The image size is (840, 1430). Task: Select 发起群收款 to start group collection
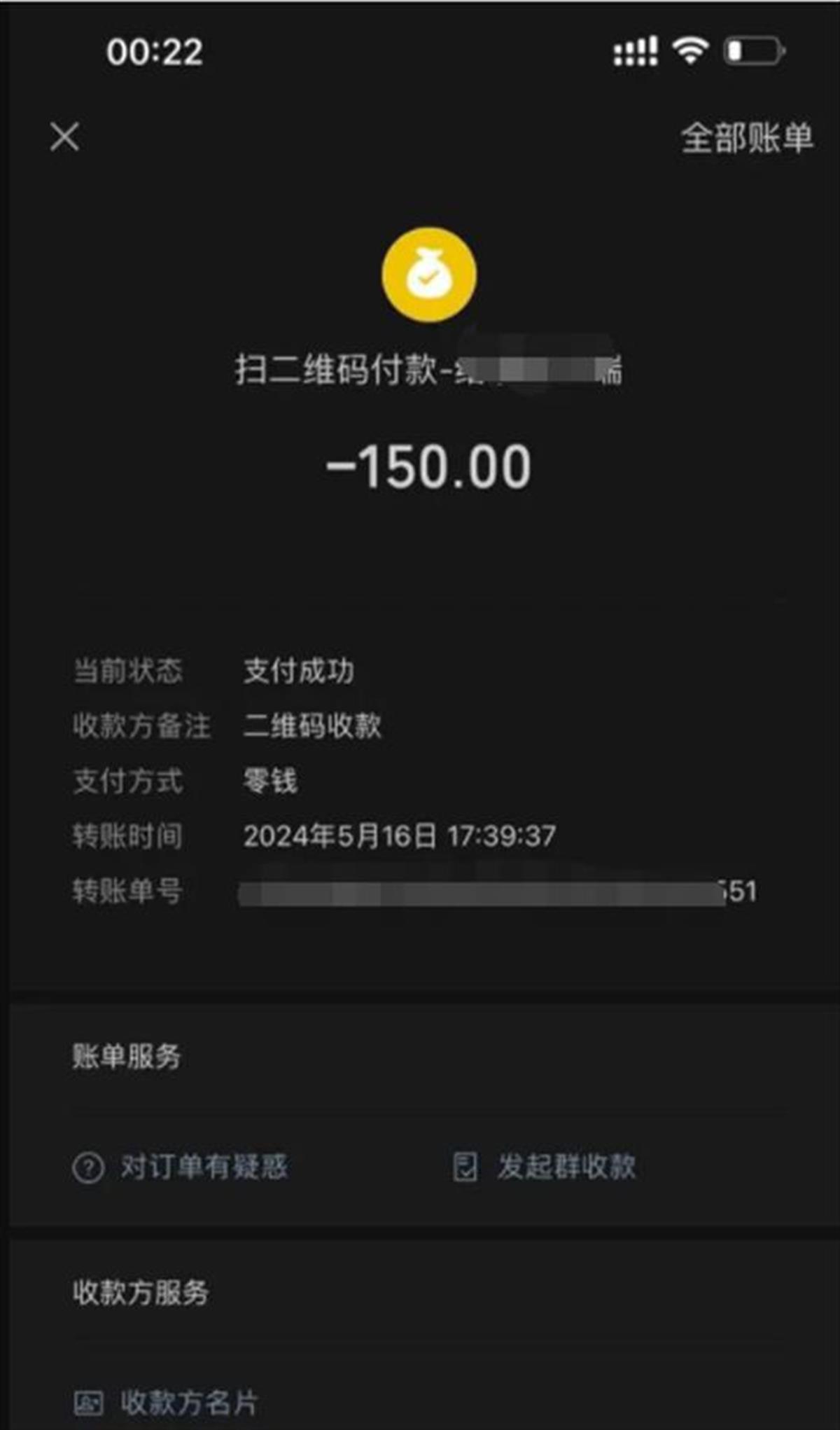coord(568,1166)
